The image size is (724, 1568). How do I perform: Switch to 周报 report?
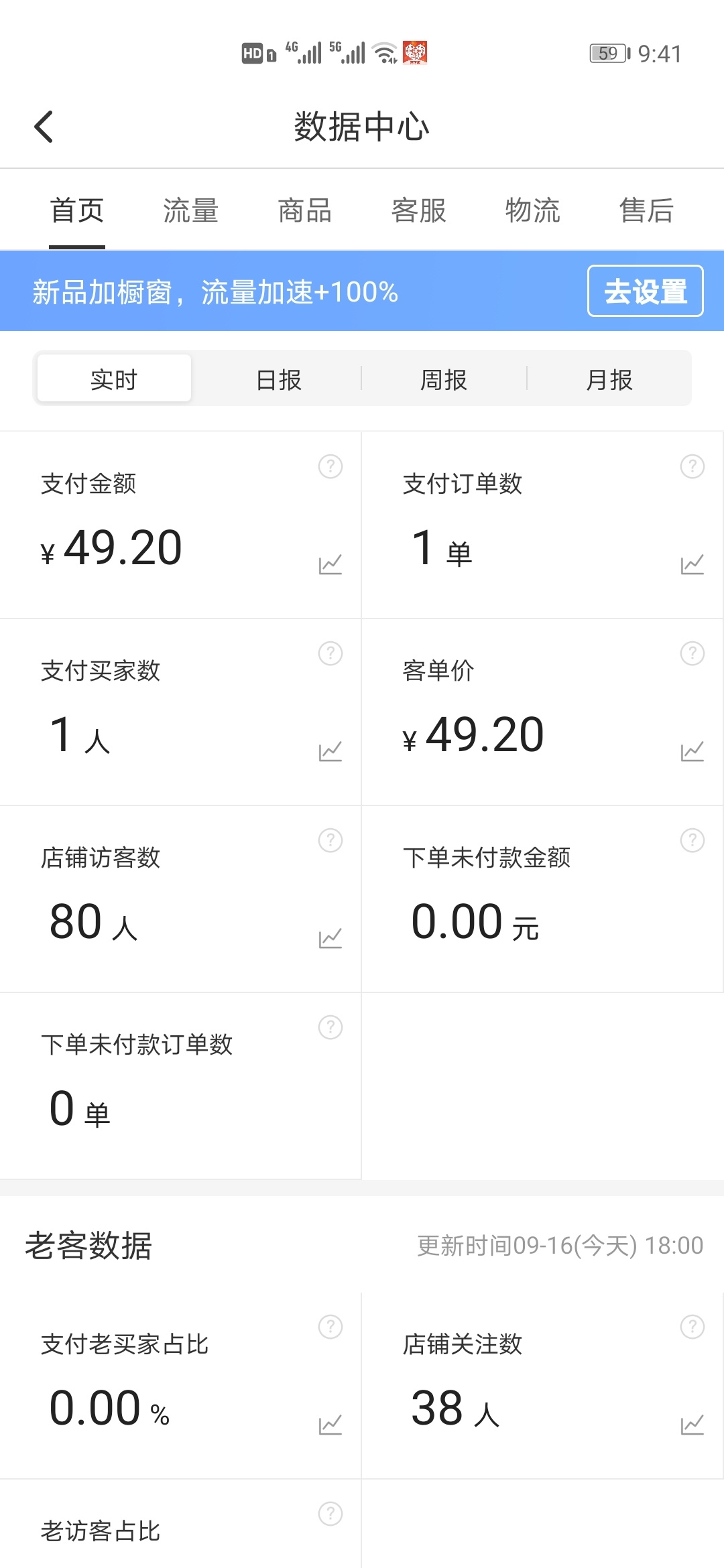click(444, 379)
